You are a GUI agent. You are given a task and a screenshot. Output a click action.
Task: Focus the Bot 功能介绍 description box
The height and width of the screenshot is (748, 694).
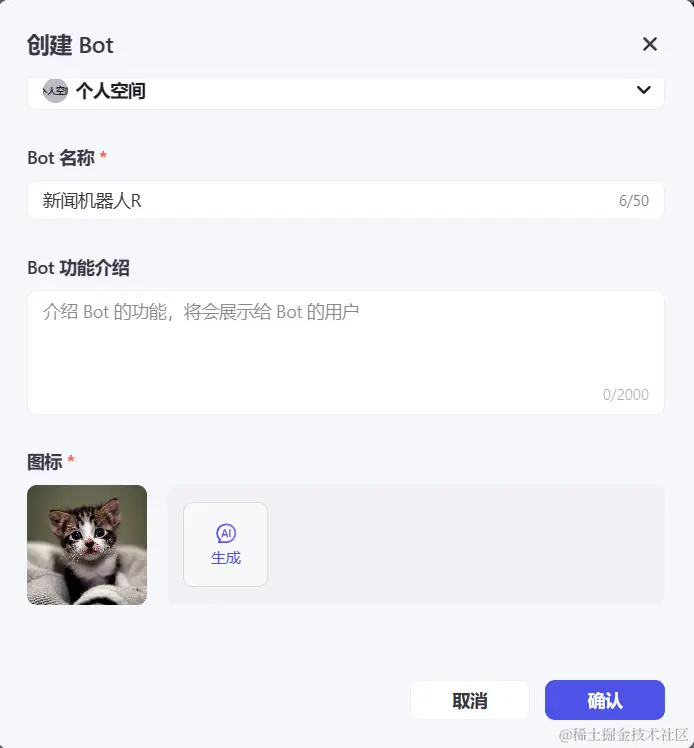point(345,352)
